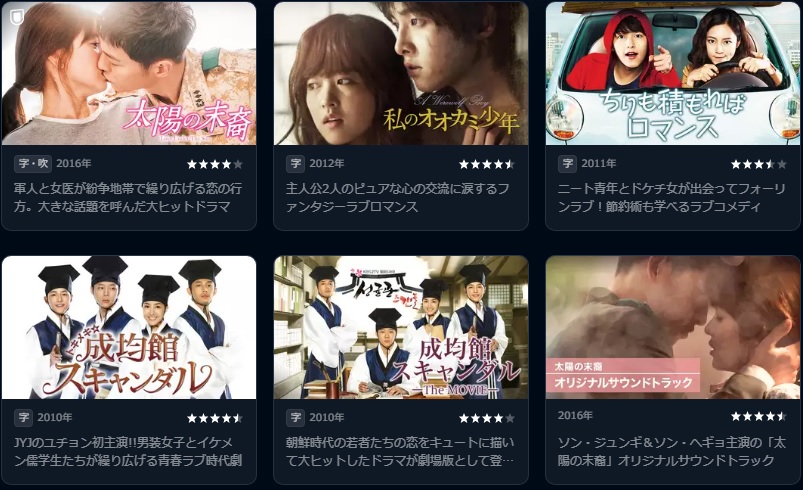
Task: Open 私のオオカミ少年 movie card
Action: 401,75
